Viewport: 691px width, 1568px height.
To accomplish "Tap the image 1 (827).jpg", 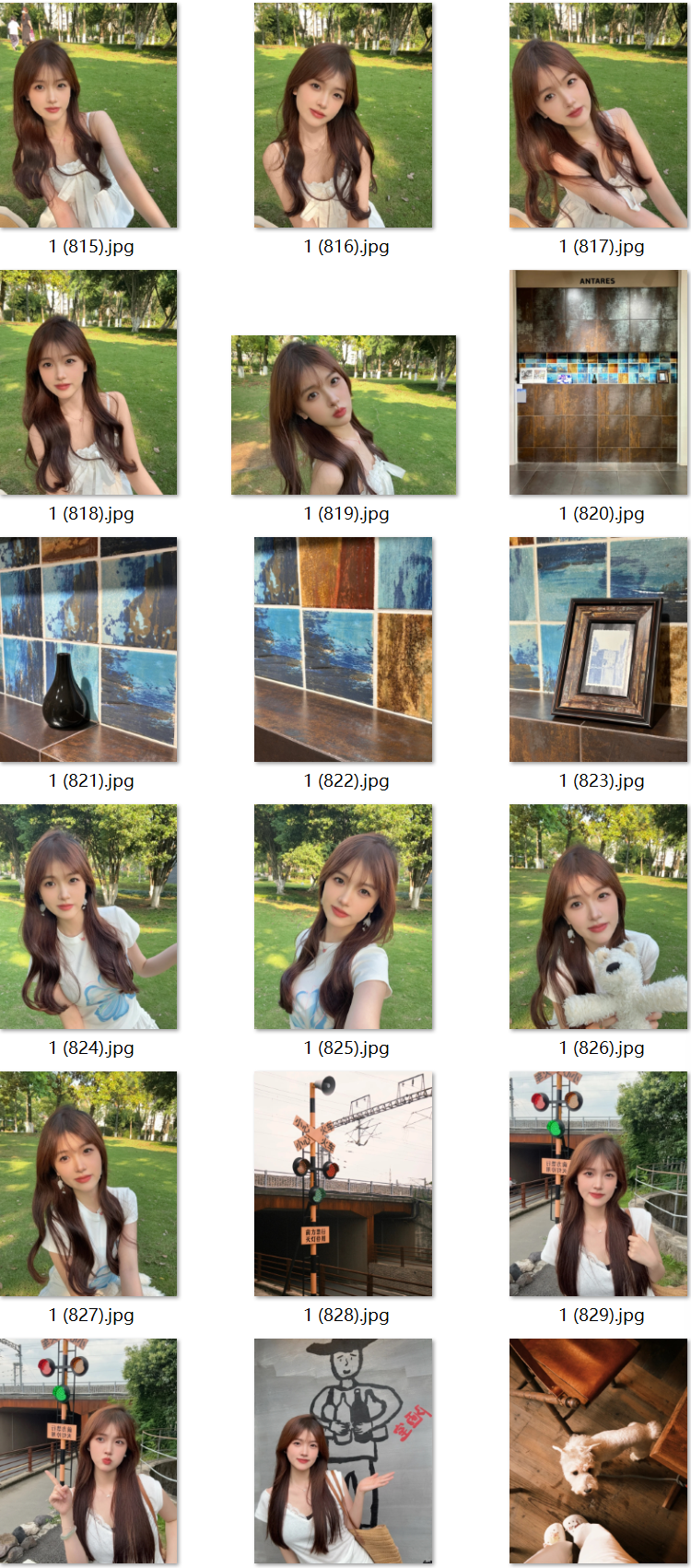I will click(88, 1184).
